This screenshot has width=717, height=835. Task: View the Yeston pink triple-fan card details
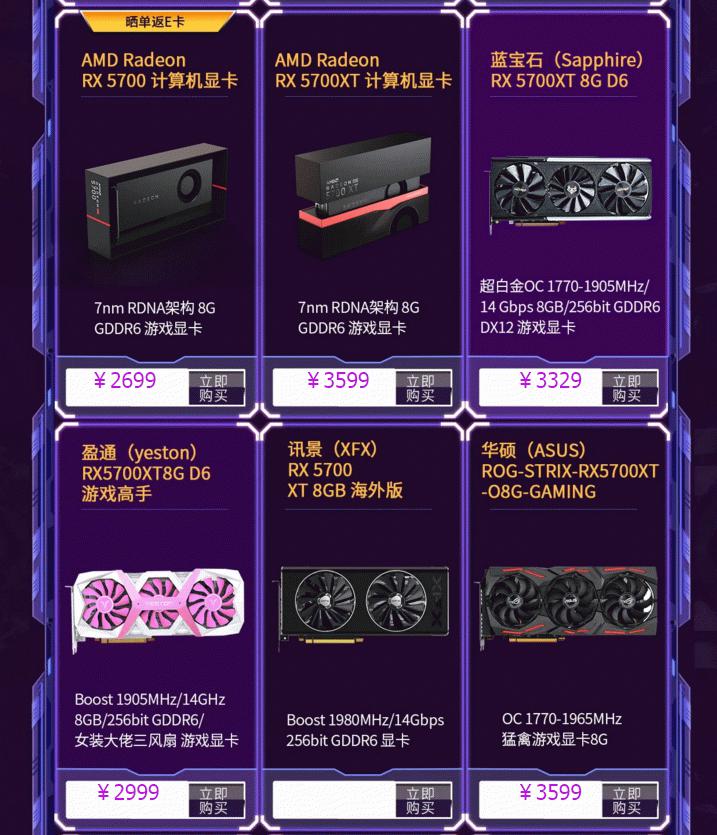coord(157,610)
